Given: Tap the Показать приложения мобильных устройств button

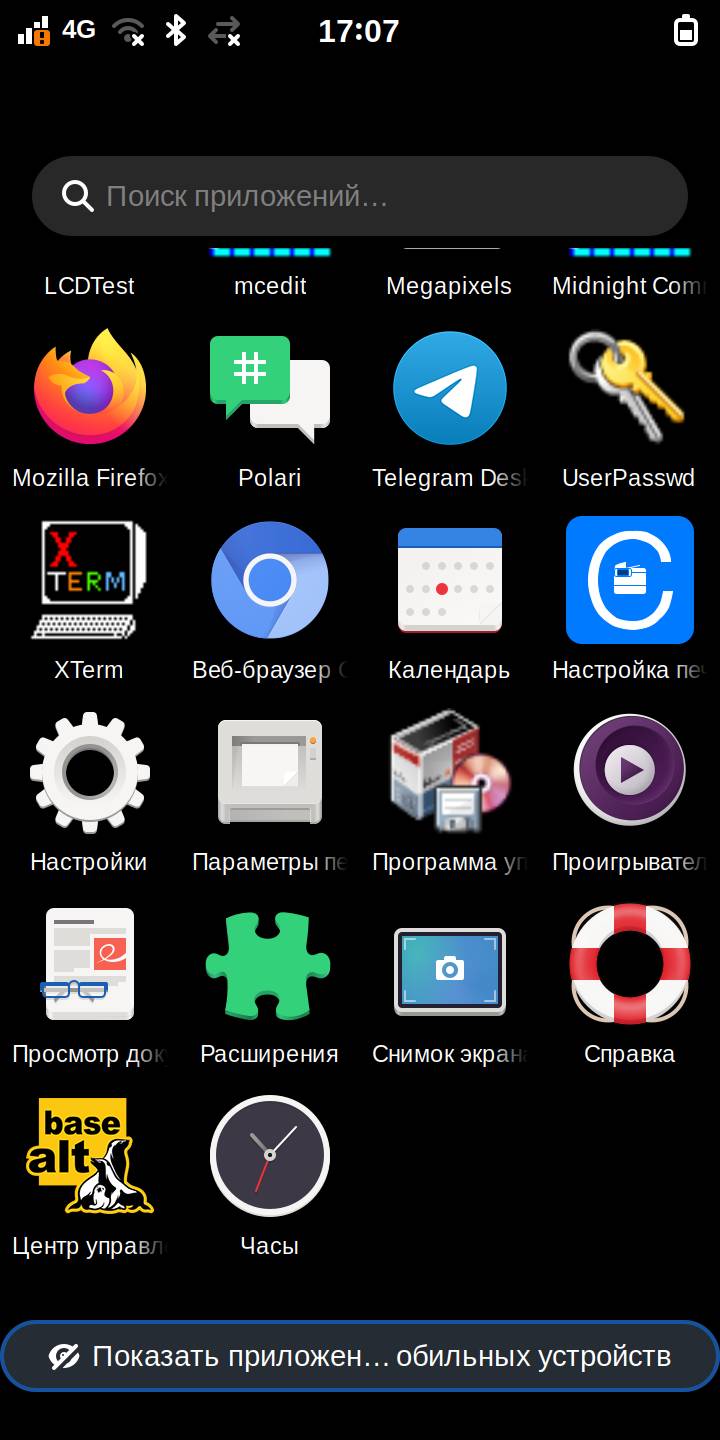Looking at the screenshot, I should tap(360, 1356).
